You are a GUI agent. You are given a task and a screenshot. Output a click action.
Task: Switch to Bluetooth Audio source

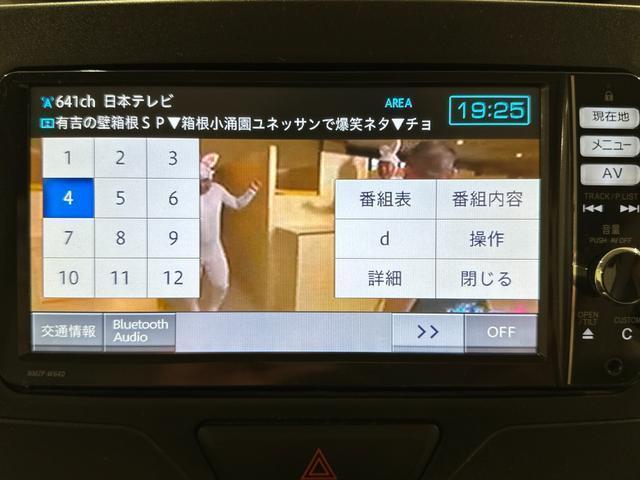[140, 332]
